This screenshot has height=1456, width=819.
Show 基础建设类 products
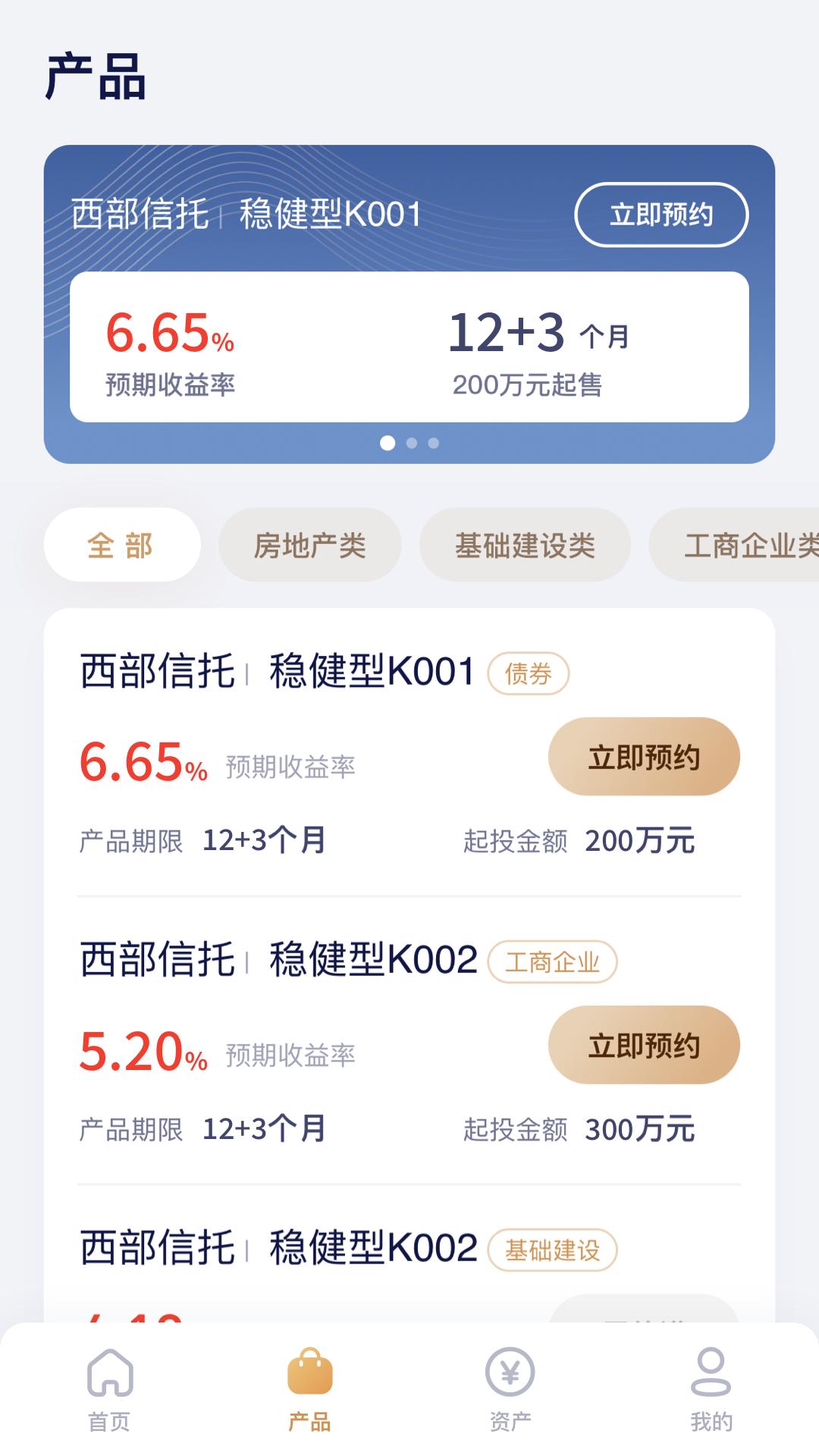coord(525,545)
